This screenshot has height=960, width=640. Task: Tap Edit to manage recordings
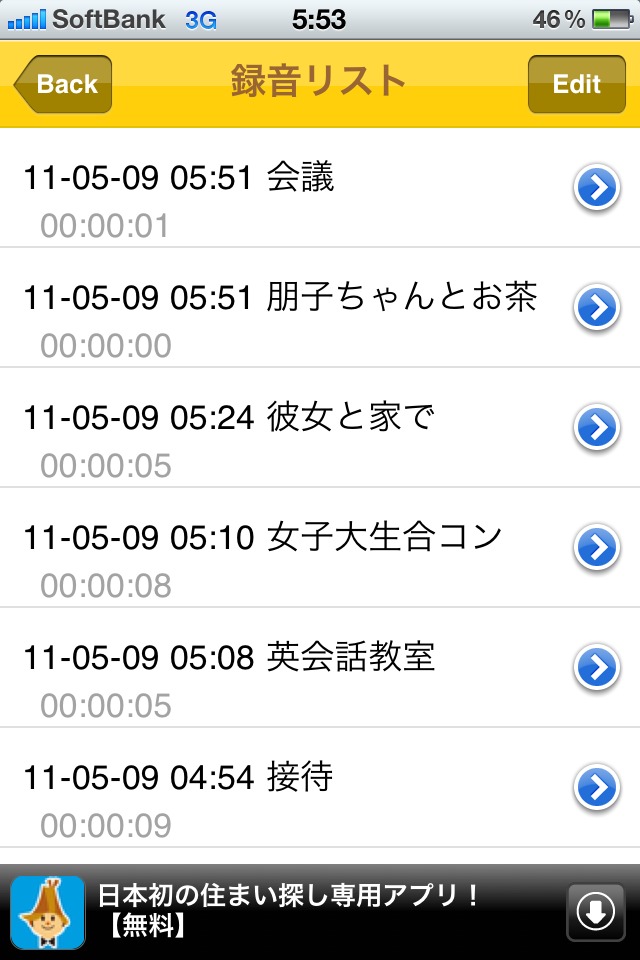[x=576, y=84]
